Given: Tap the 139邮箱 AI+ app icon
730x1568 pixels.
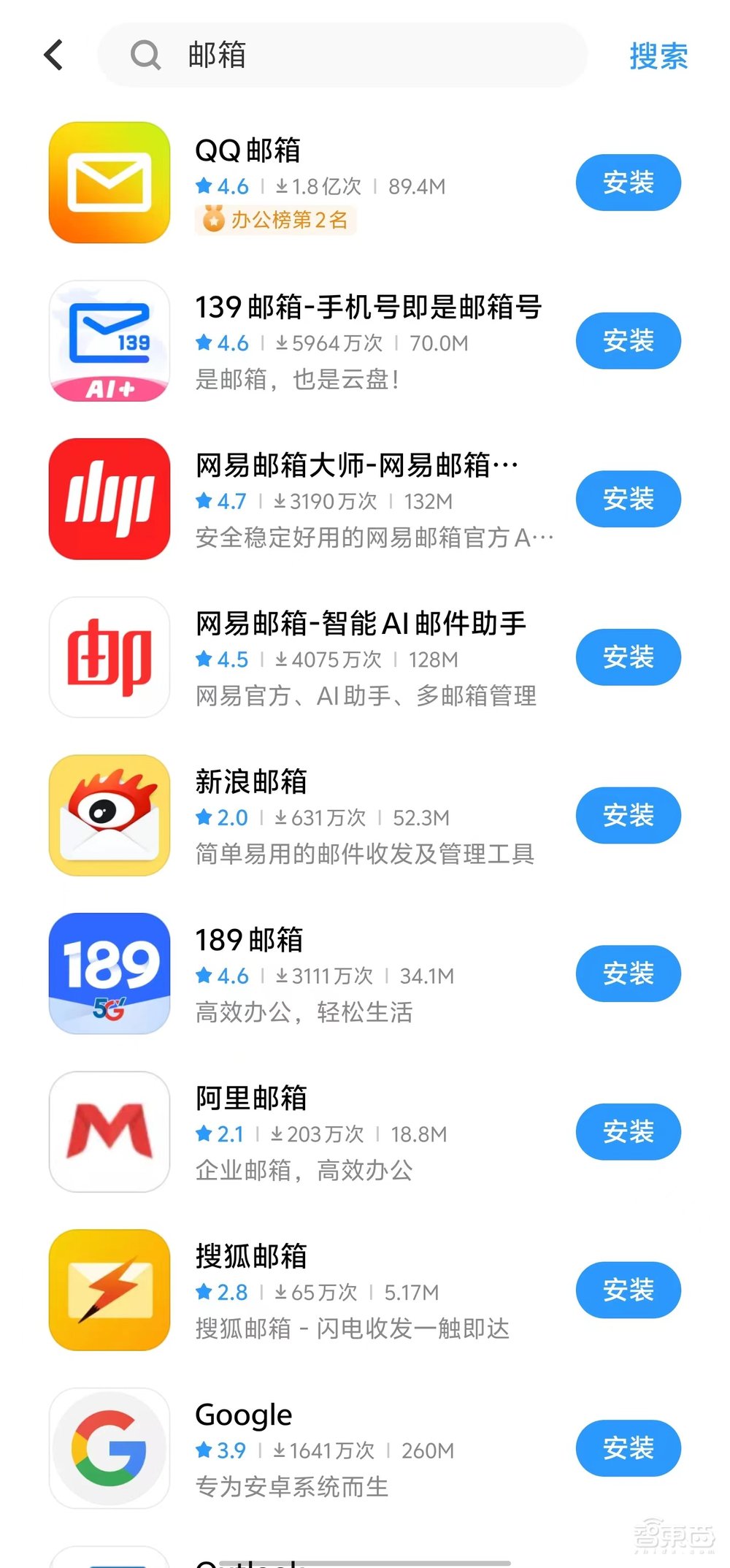Looking at the screenshot, I should click(x=109, y=340).
